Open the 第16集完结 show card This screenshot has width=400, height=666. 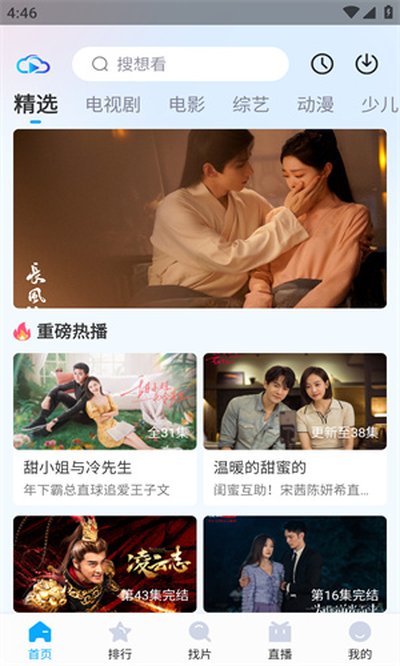(x=295, y=564)
